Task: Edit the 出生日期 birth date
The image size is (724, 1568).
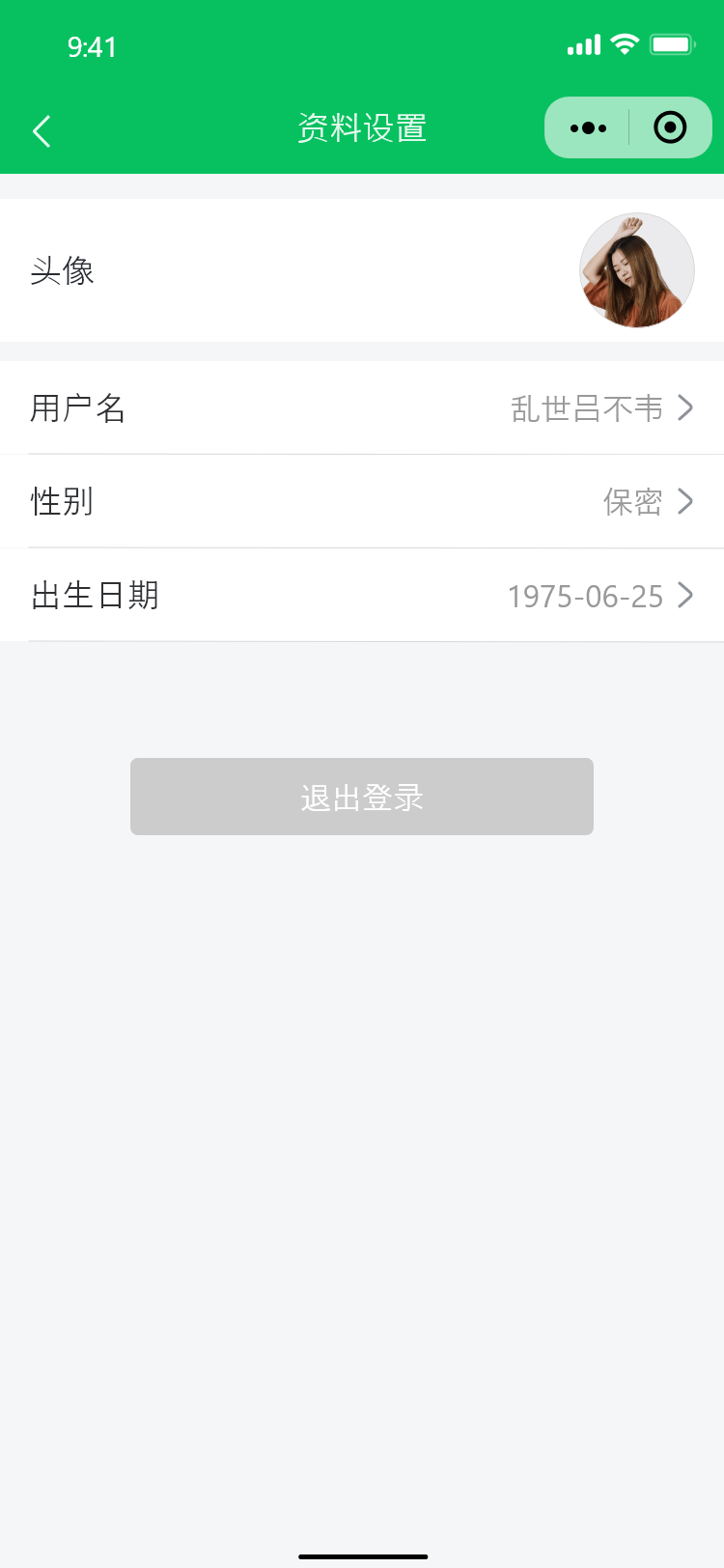Action: pos(362,596)
